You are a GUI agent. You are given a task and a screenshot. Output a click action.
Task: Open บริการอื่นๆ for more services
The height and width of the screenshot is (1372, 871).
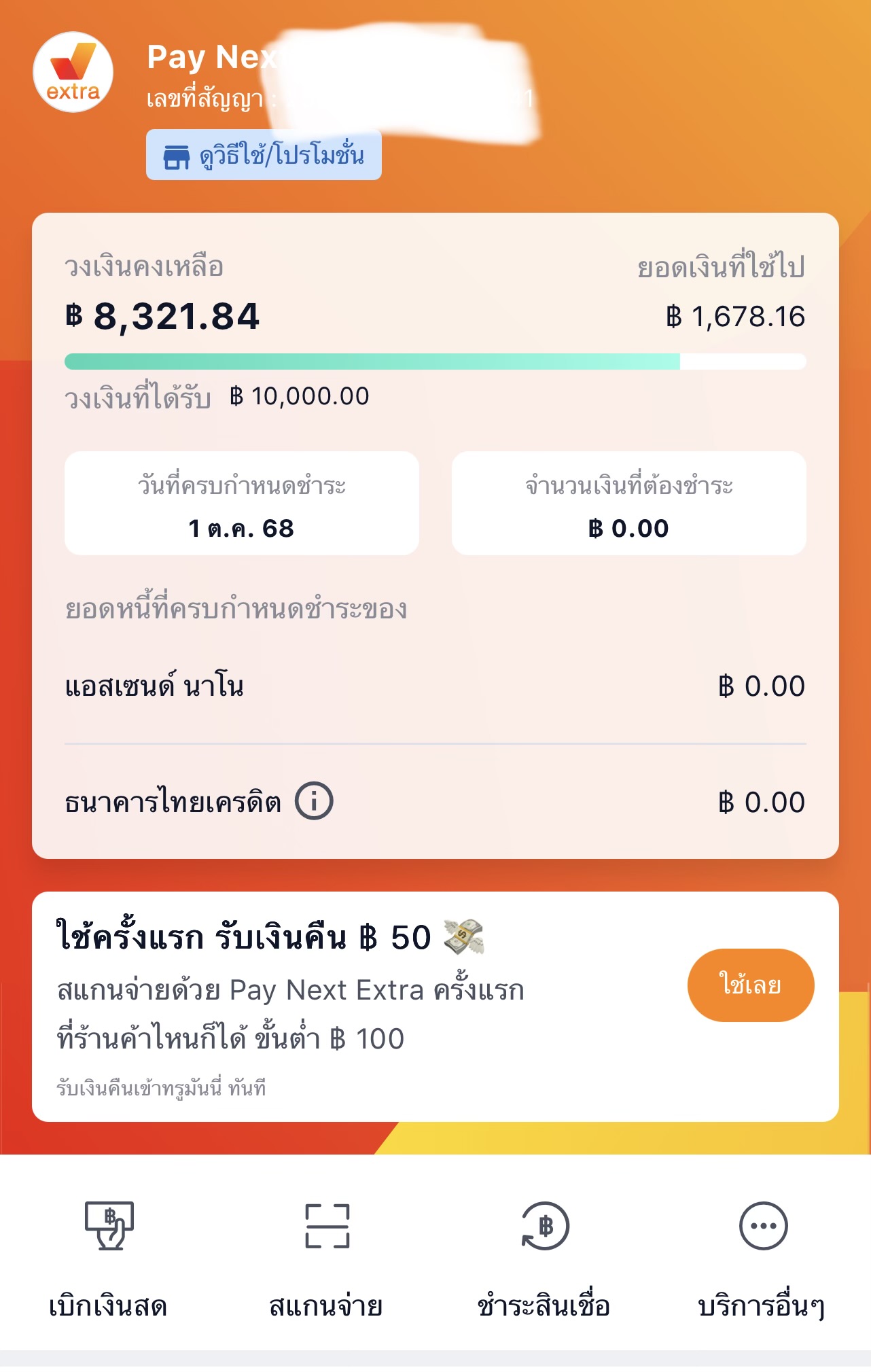tap(762, 1257)
